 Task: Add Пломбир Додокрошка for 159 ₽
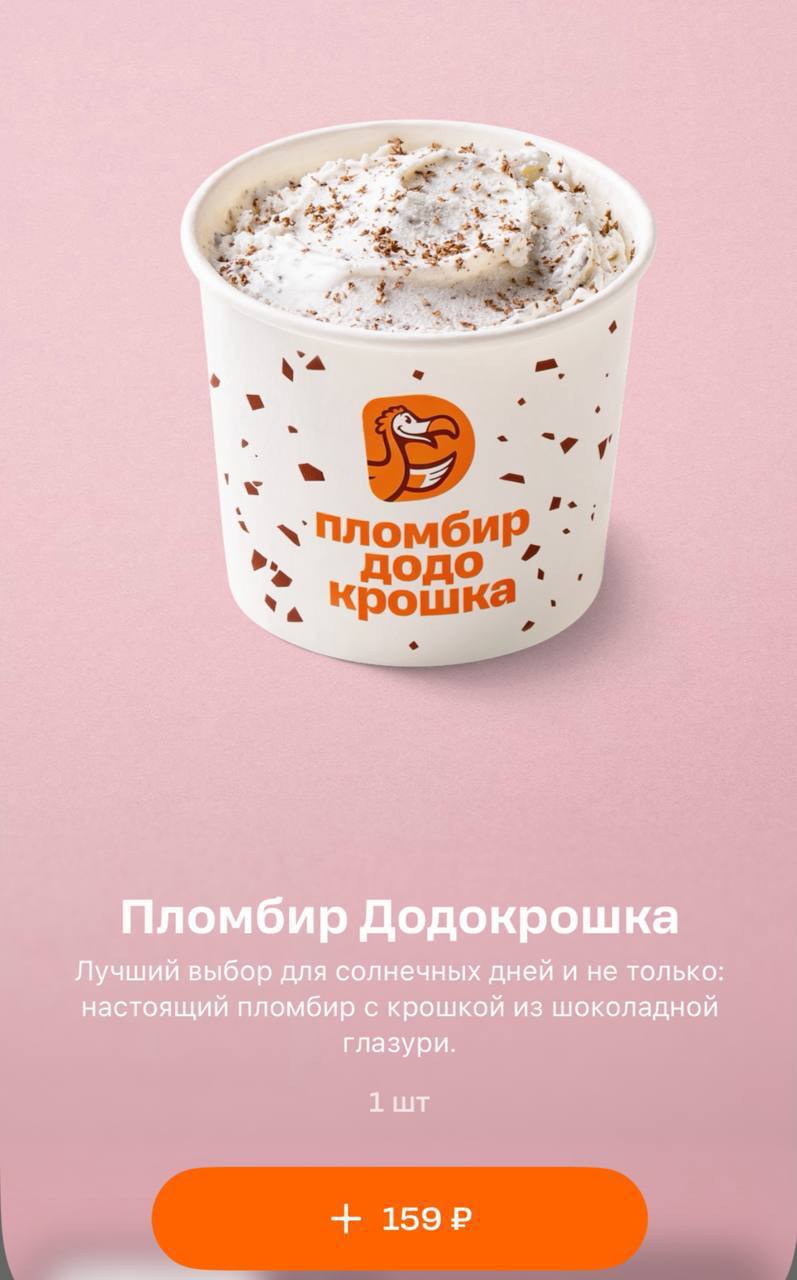400,1219
